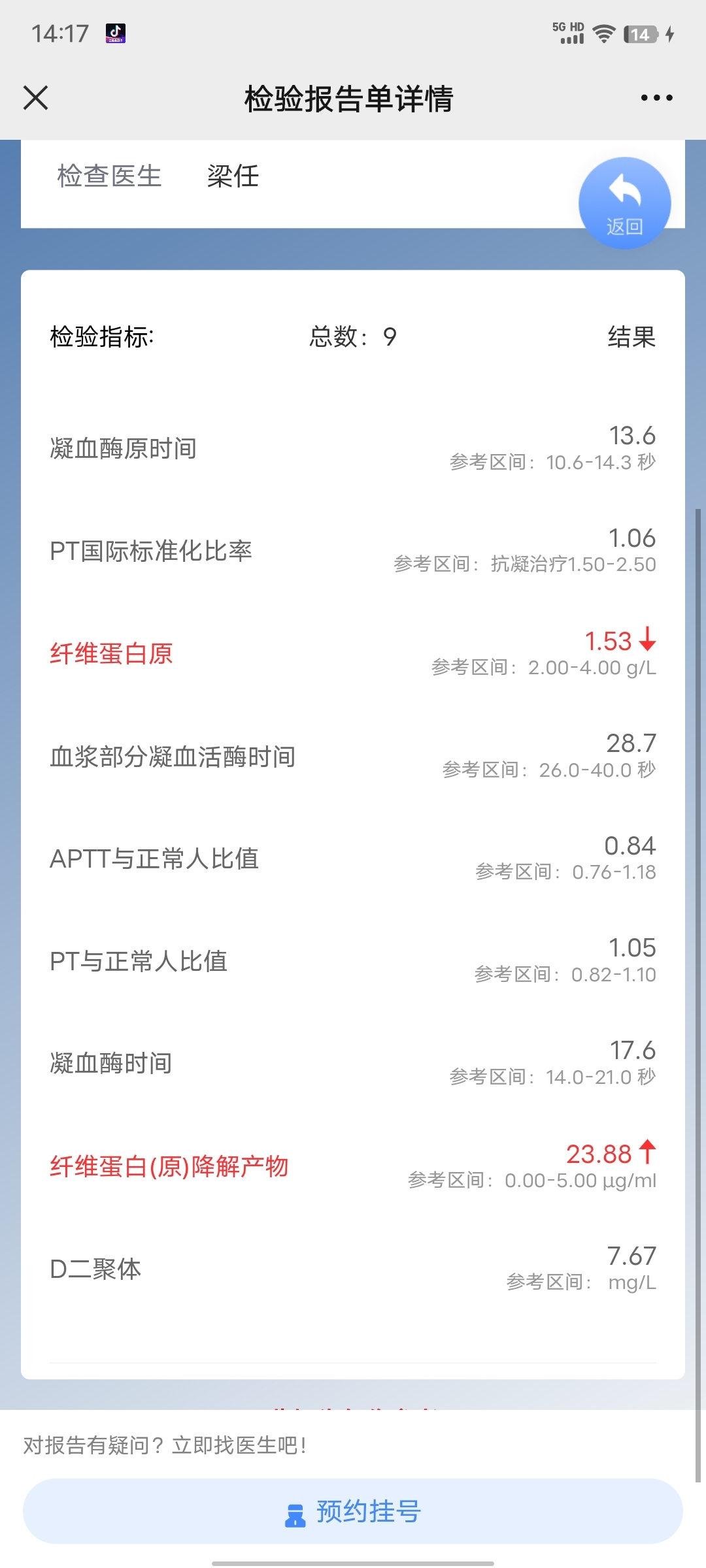The width and height of the screenshot is (706, 1568).
Task: Open the three-dot overflow menu
Action: point(656,98)
